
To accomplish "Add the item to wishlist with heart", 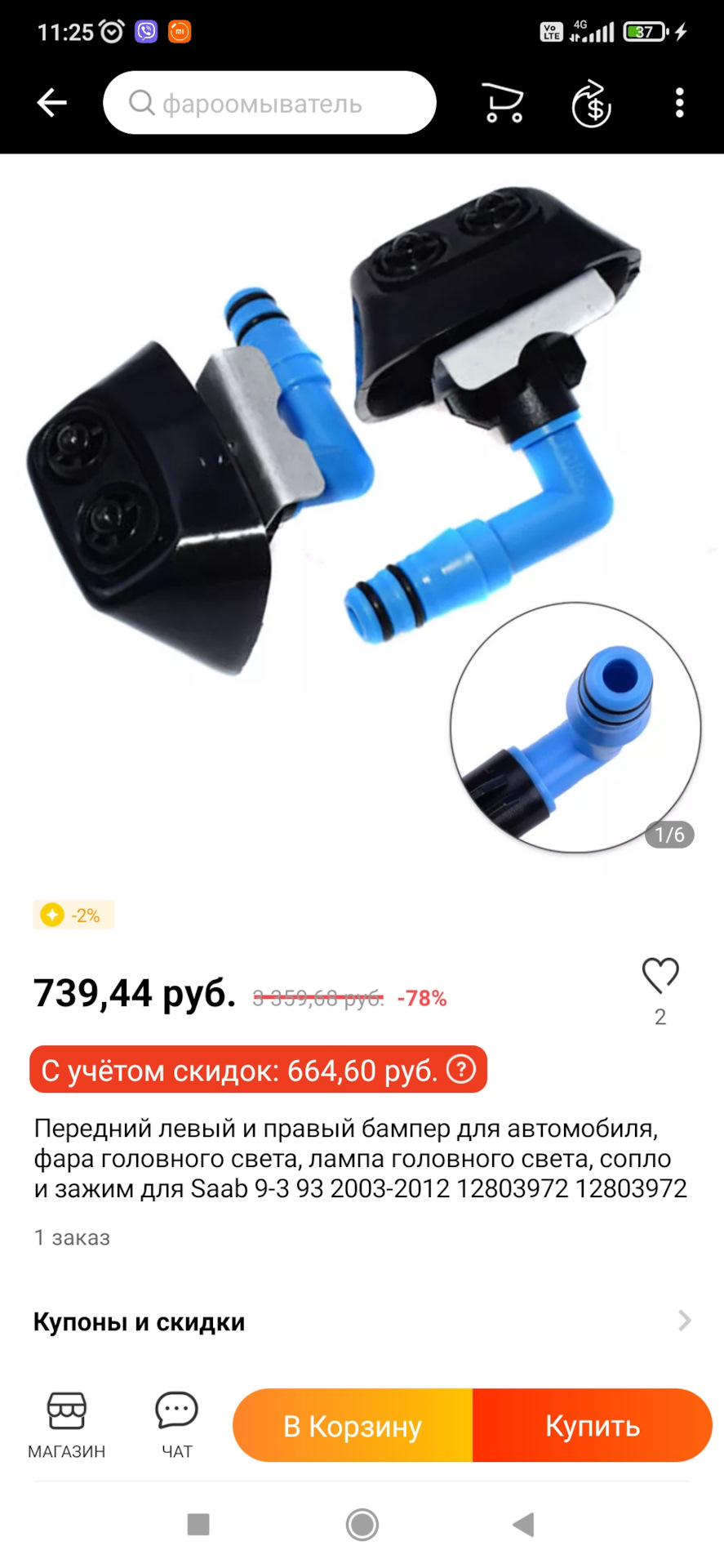I will [x=660, y=976].
